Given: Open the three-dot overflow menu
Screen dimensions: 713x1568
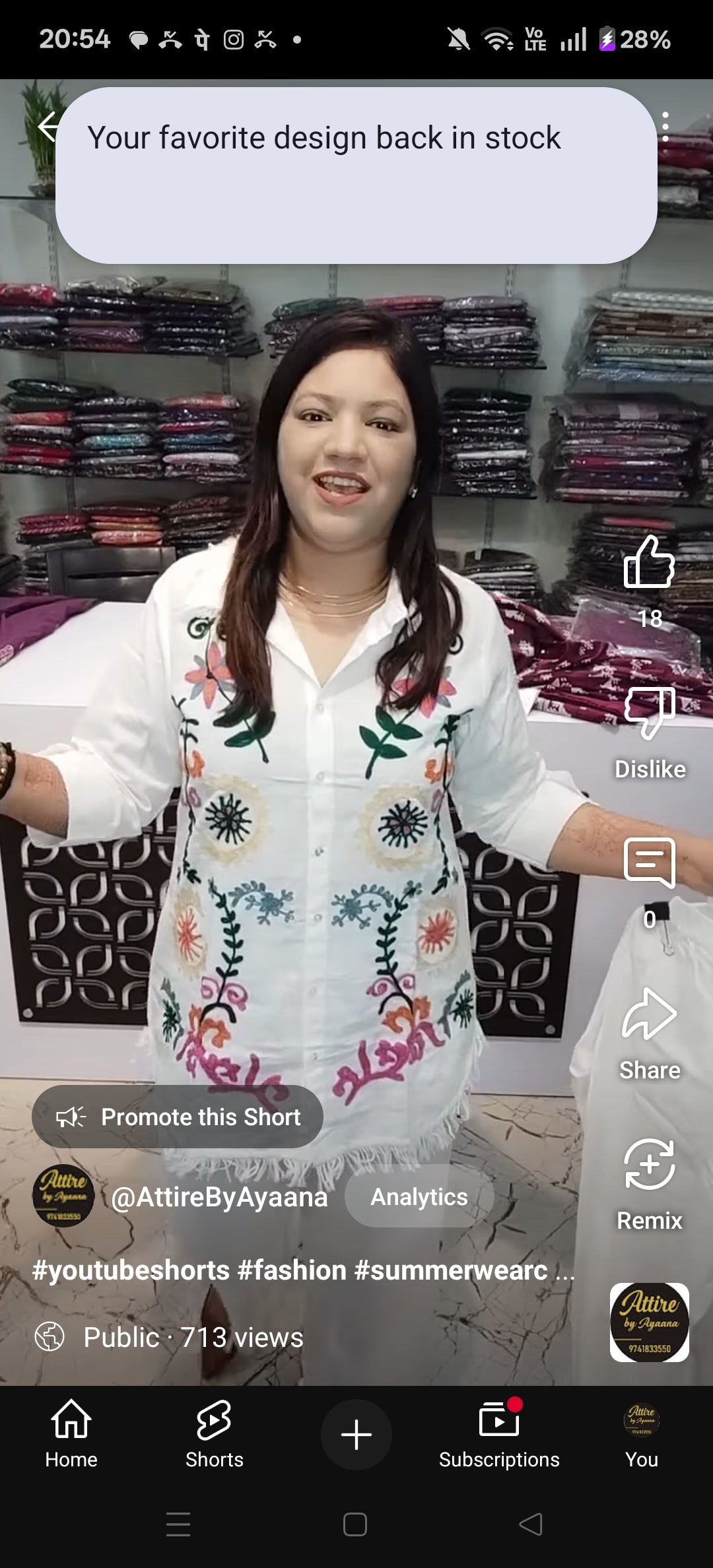Looking at the screenshot, I should [x=665, y=126].
